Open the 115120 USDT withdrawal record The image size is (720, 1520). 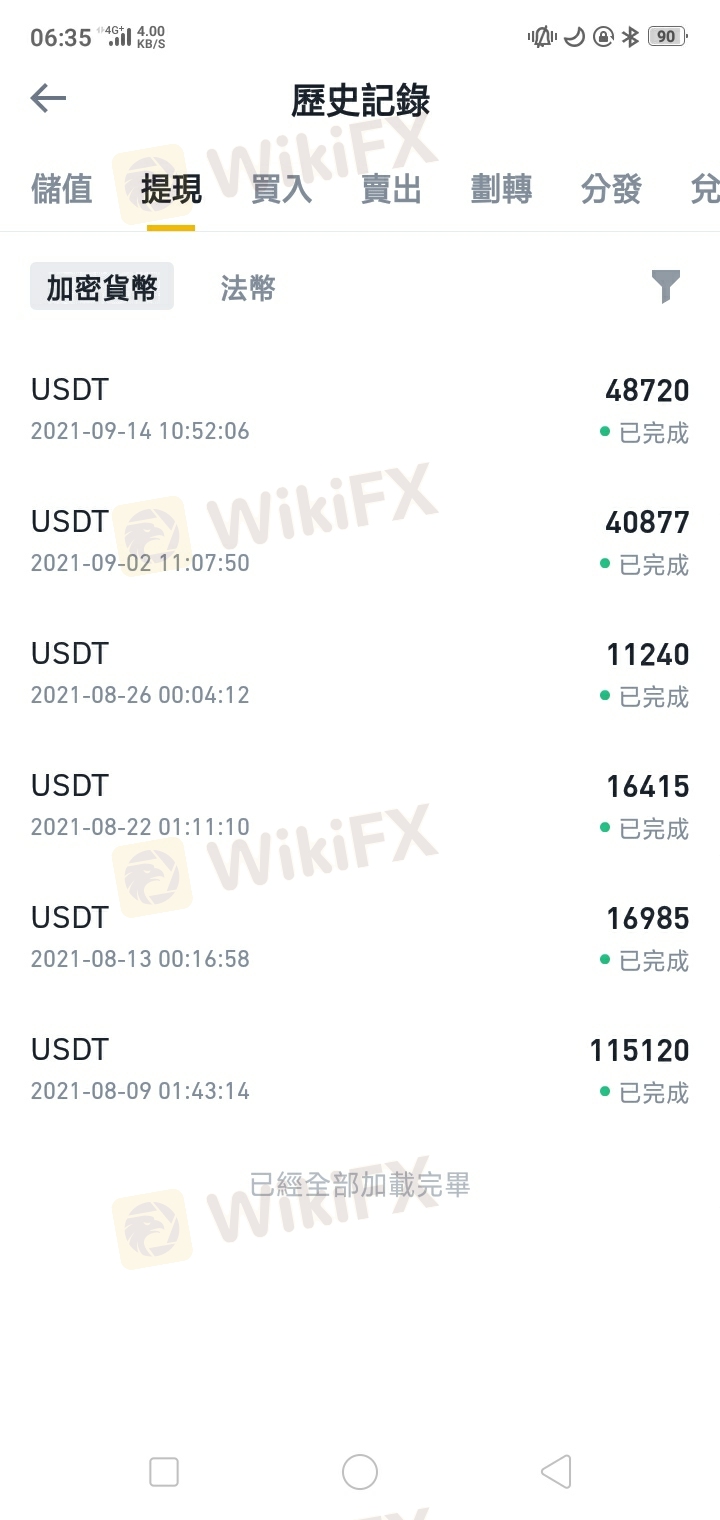(x=360, y=1070)
